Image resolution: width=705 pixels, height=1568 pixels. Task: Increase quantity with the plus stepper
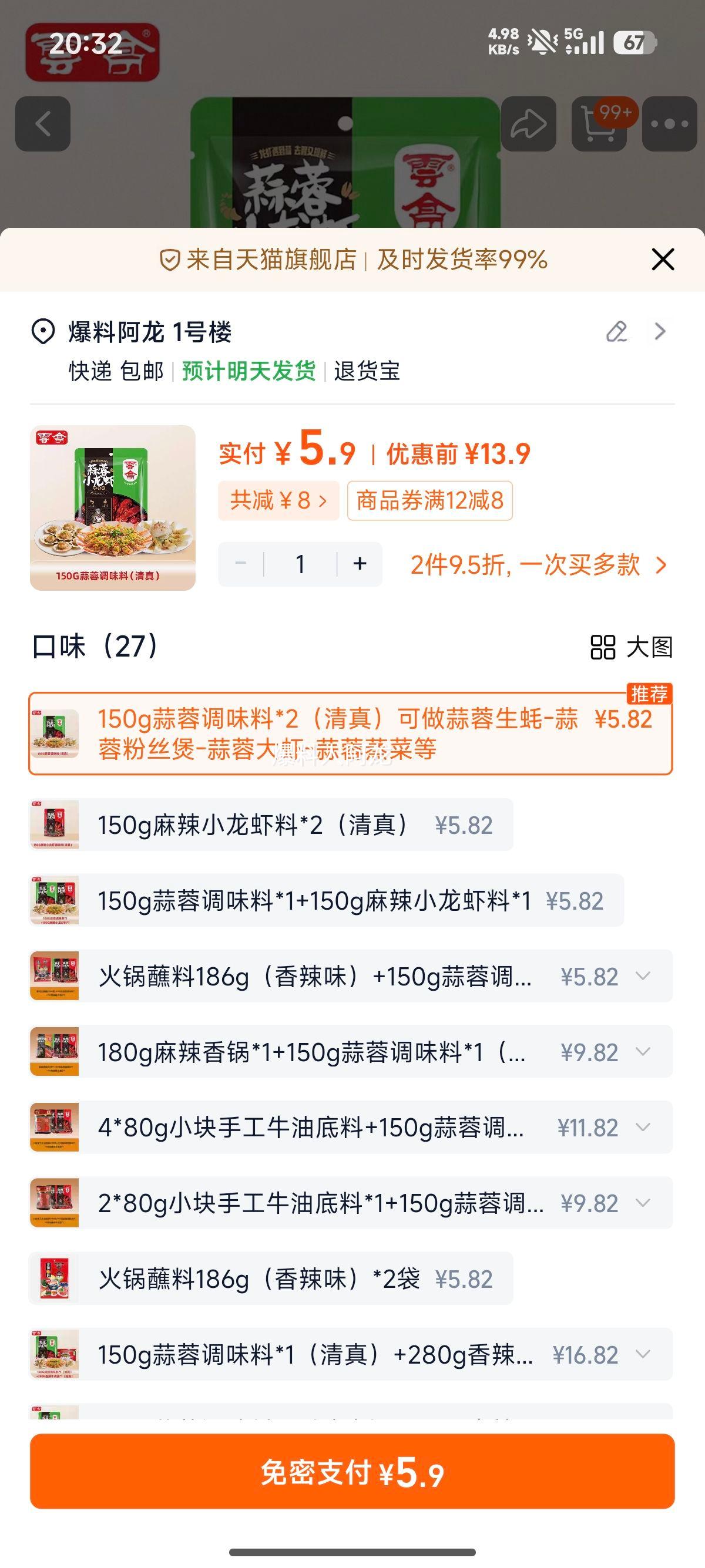[360, 564]
